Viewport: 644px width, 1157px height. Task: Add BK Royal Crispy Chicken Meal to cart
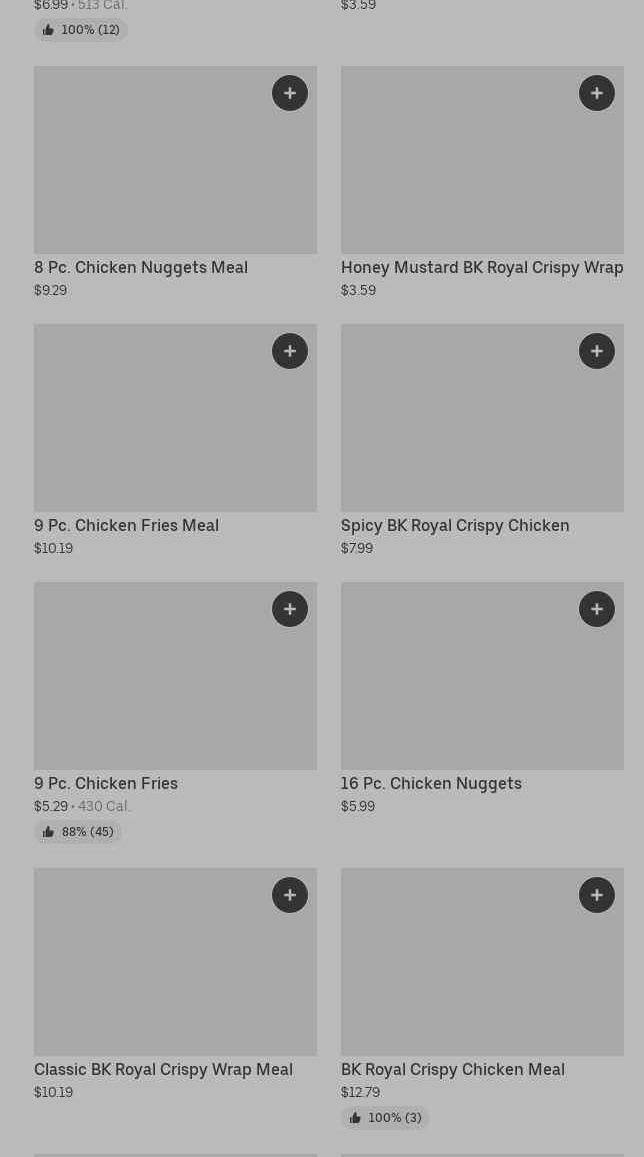point(597,895)
